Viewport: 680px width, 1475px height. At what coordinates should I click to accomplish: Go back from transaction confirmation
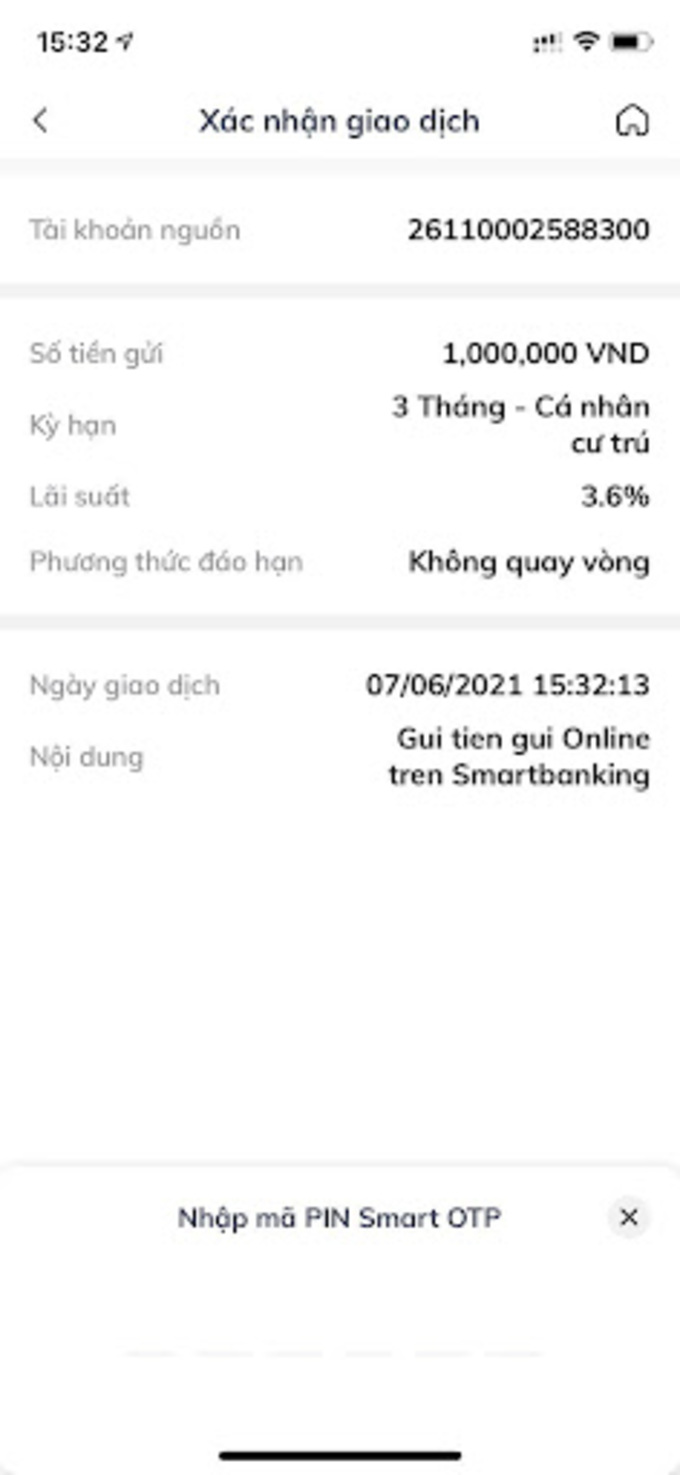40,121
